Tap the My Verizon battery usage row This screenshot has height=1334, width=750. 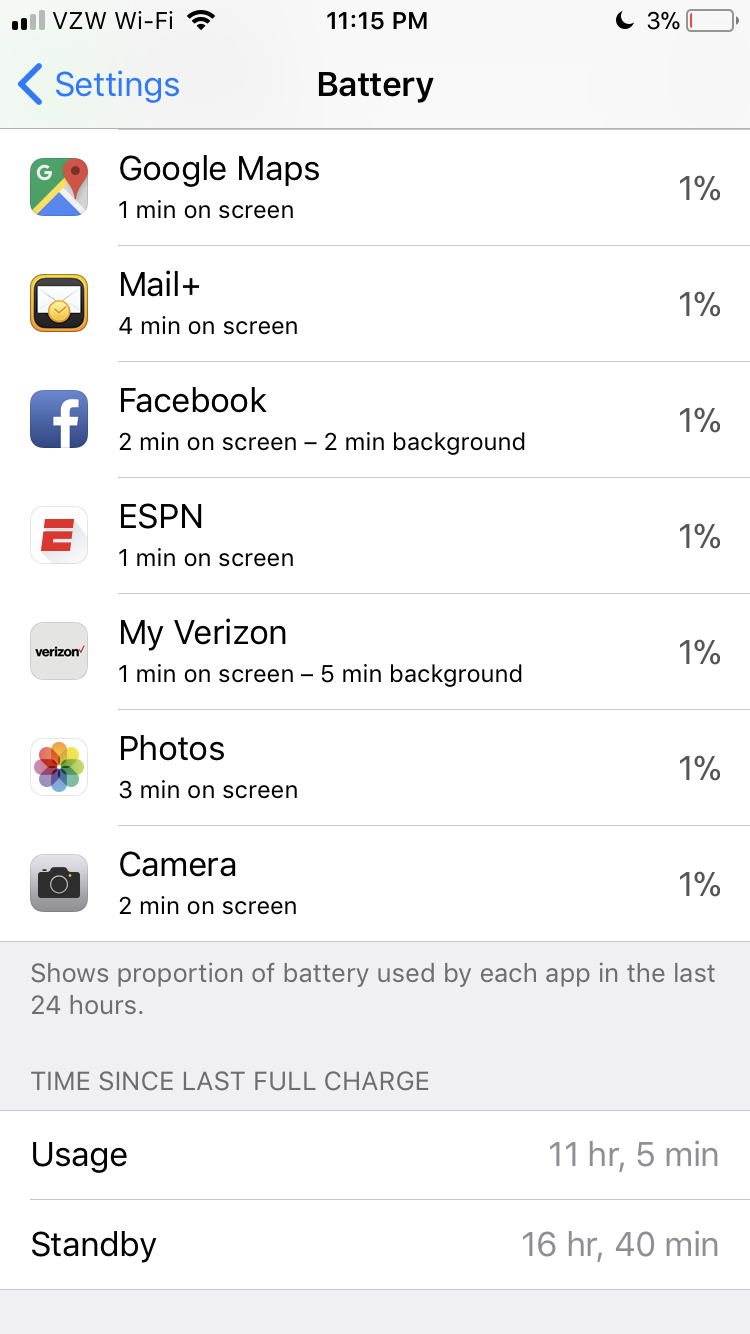(x=375, y=651)
